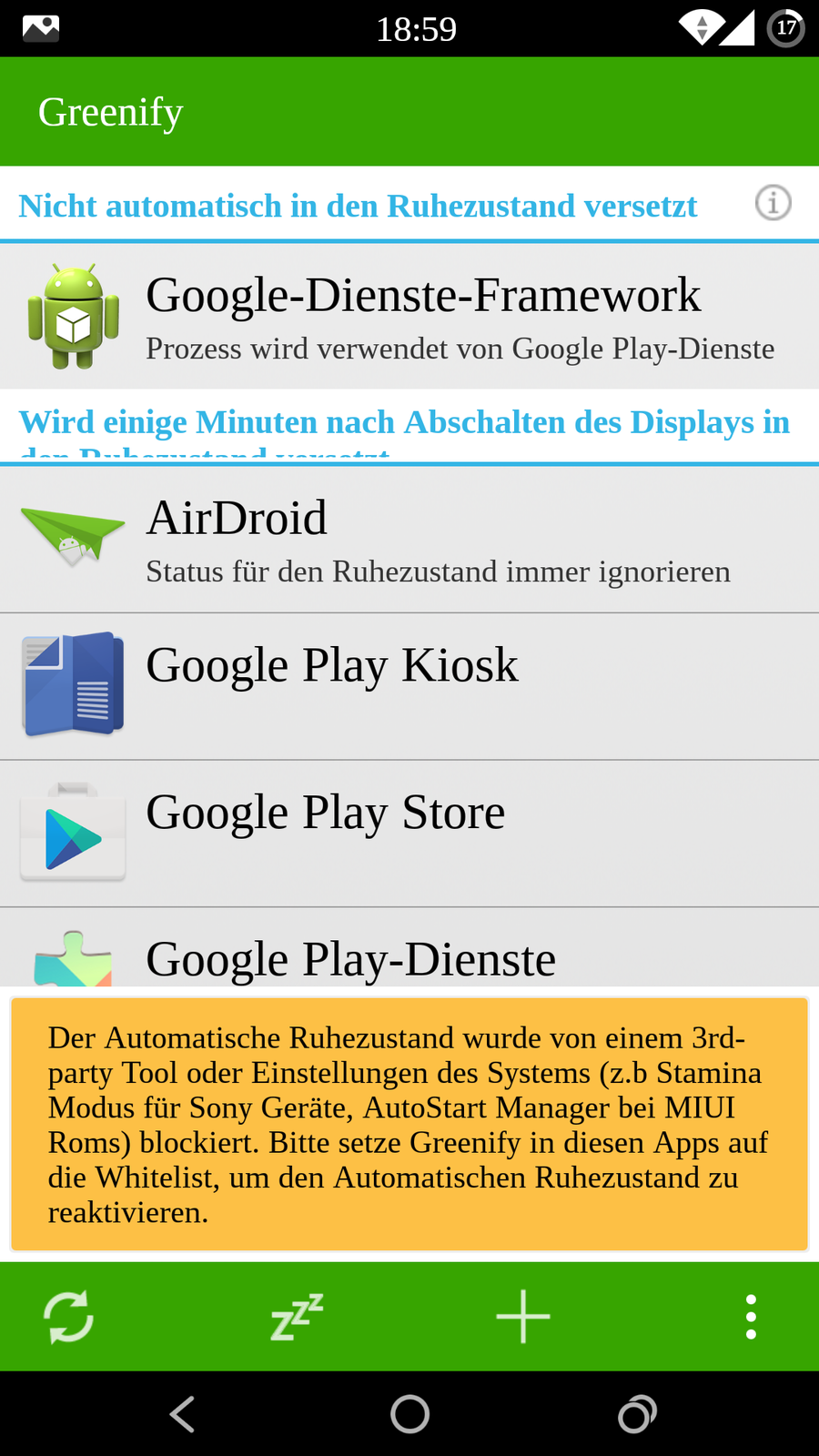
Task: Select the AirDroid app row
Action: click(409, 540)
